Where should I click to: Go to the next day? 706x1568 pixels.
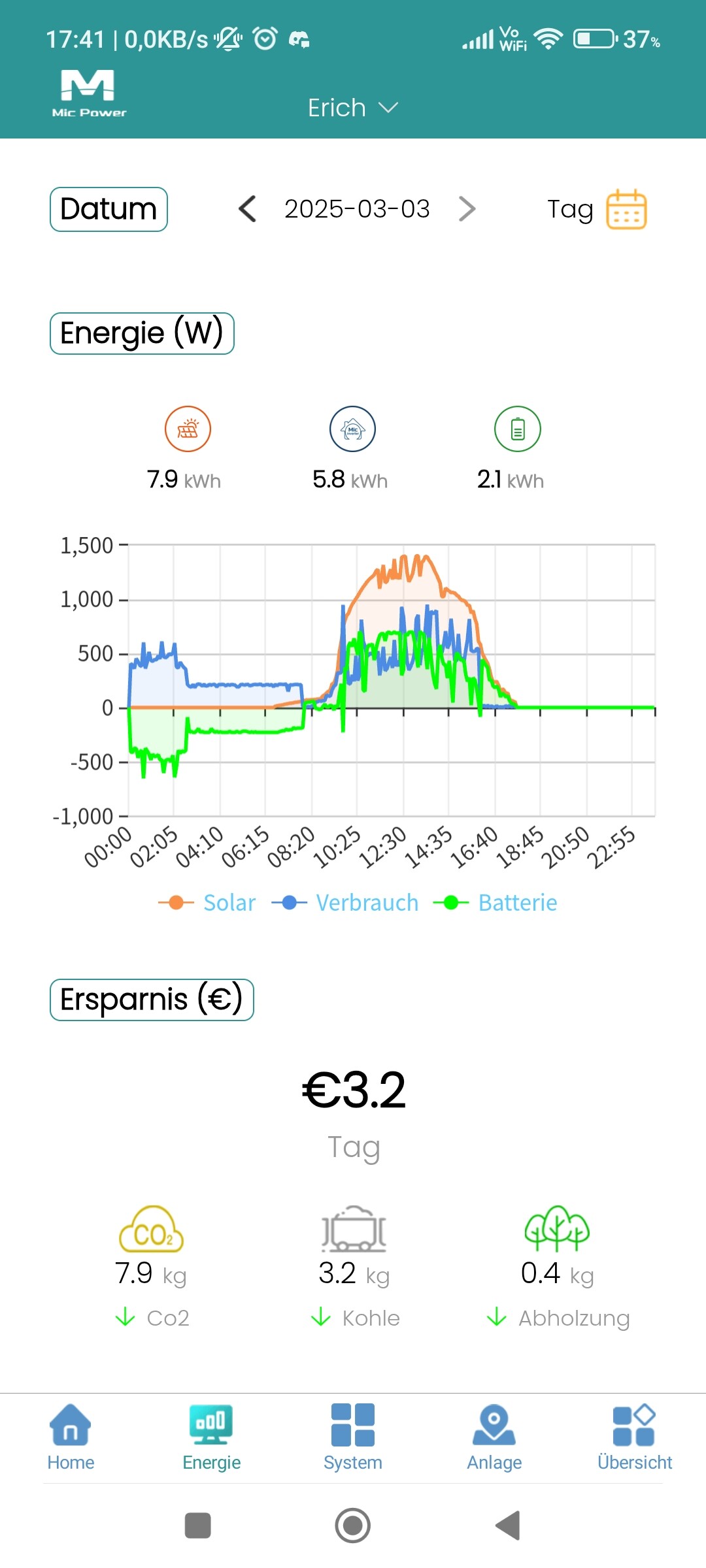(467, 209)
